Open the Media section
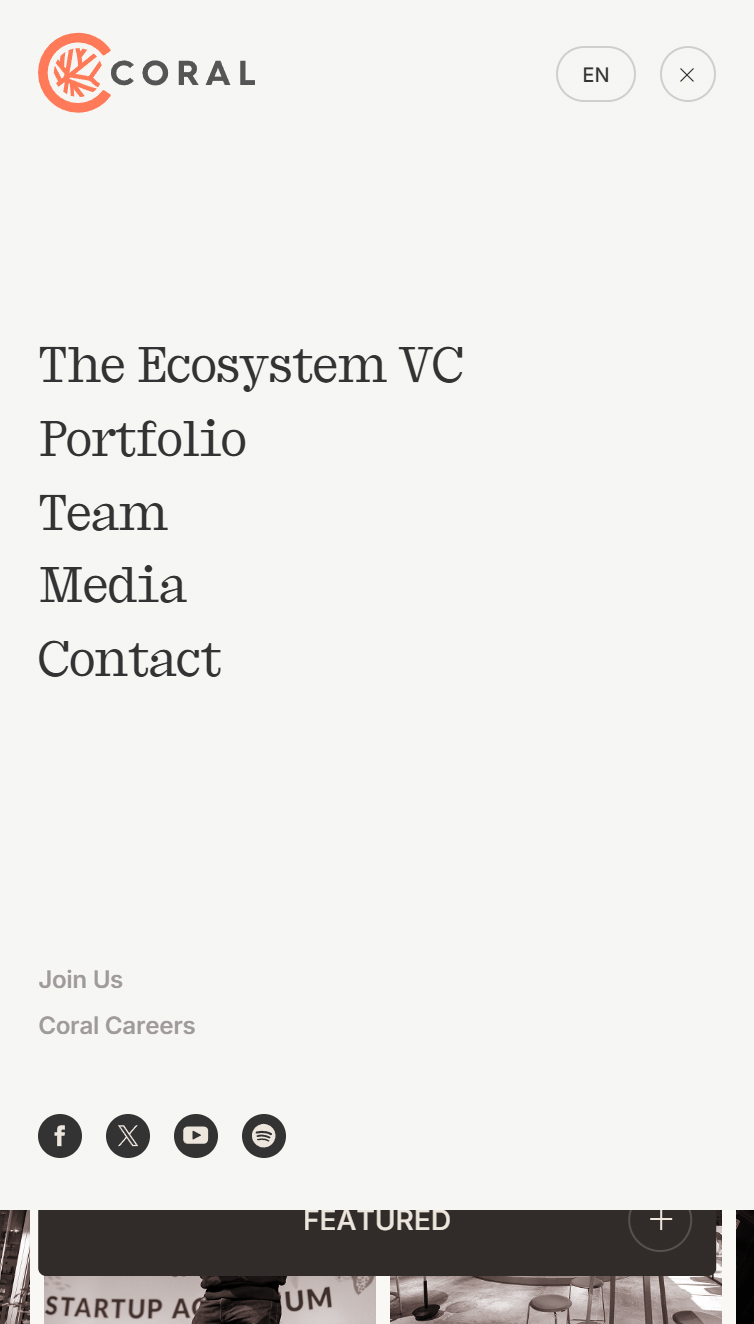Viewport: 754px width, 1324px height. 112,586
